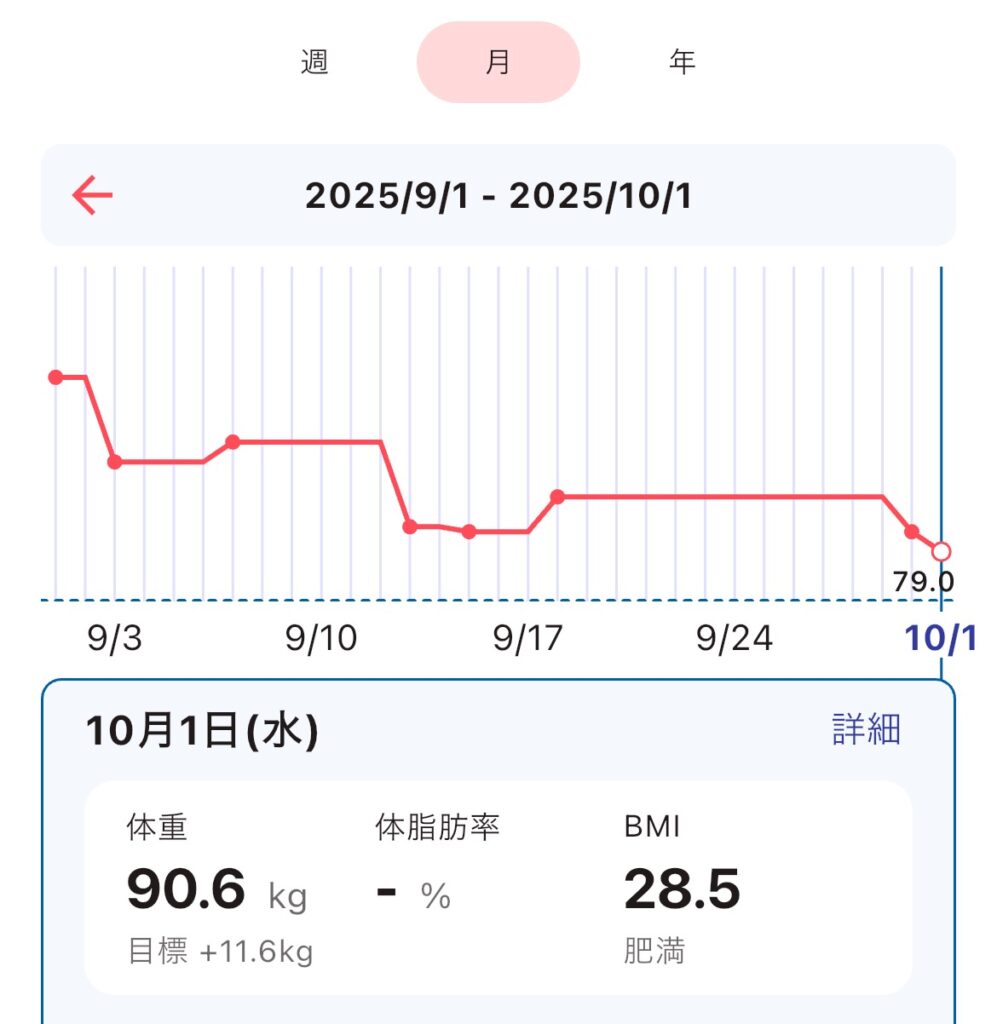Go back to the previous month period
997x1024 pixels.
(x=92, y=195)
